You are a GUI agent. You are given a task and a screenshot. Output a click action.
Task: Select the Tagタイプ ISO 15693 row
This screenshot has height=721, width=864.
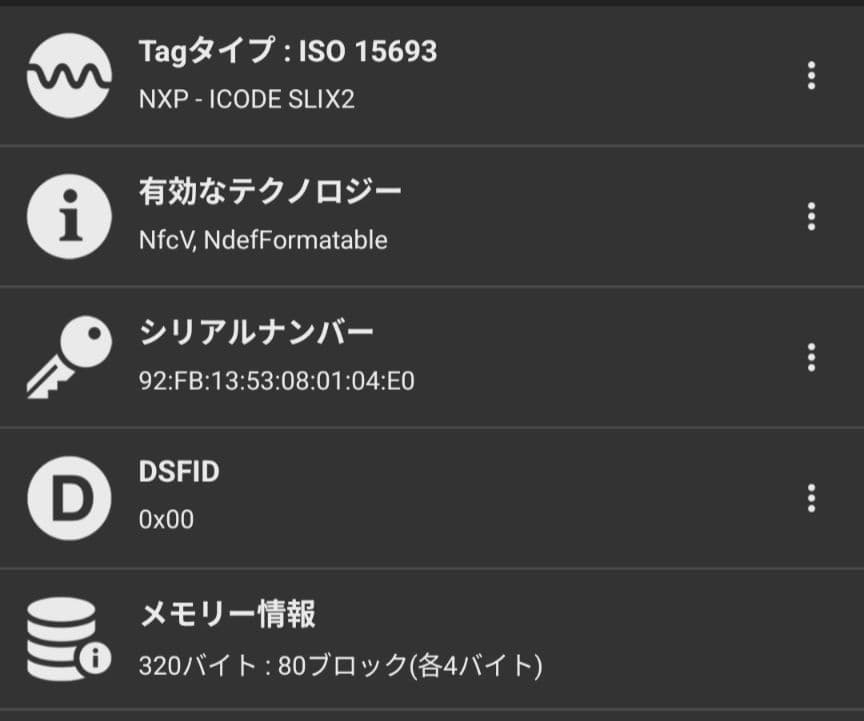(400, 75)
